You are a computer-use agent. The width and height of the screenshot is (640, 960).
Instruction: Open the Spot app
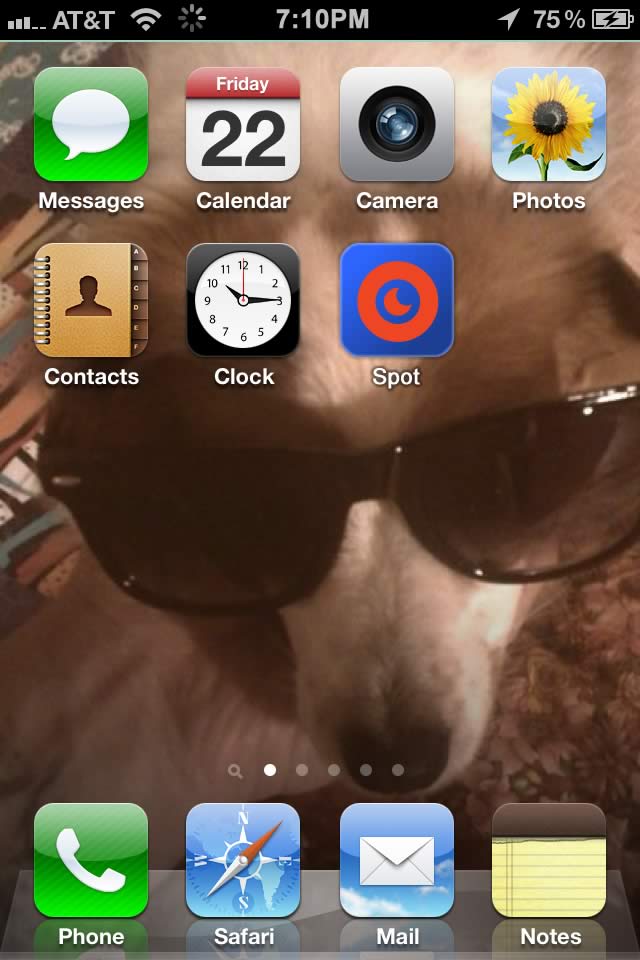397,300
